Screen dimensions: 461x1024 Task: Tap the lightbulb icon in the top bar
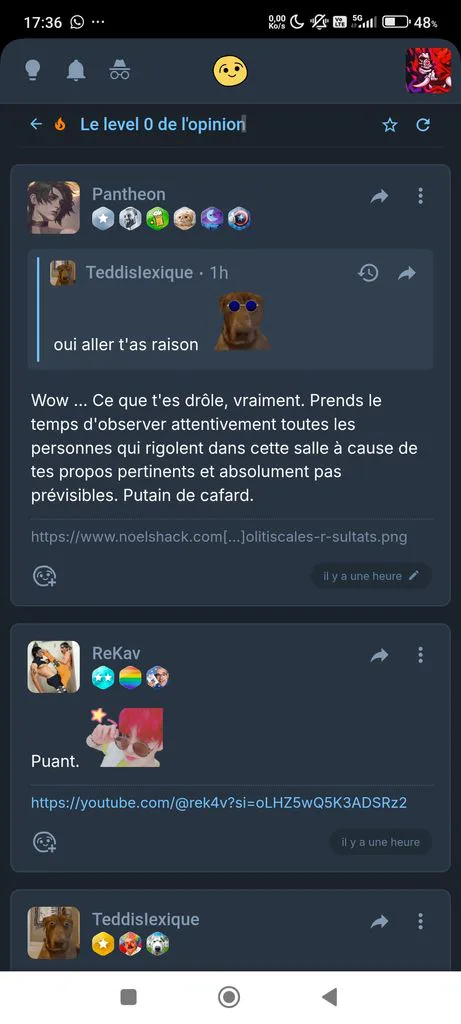(x=33, y=70)
